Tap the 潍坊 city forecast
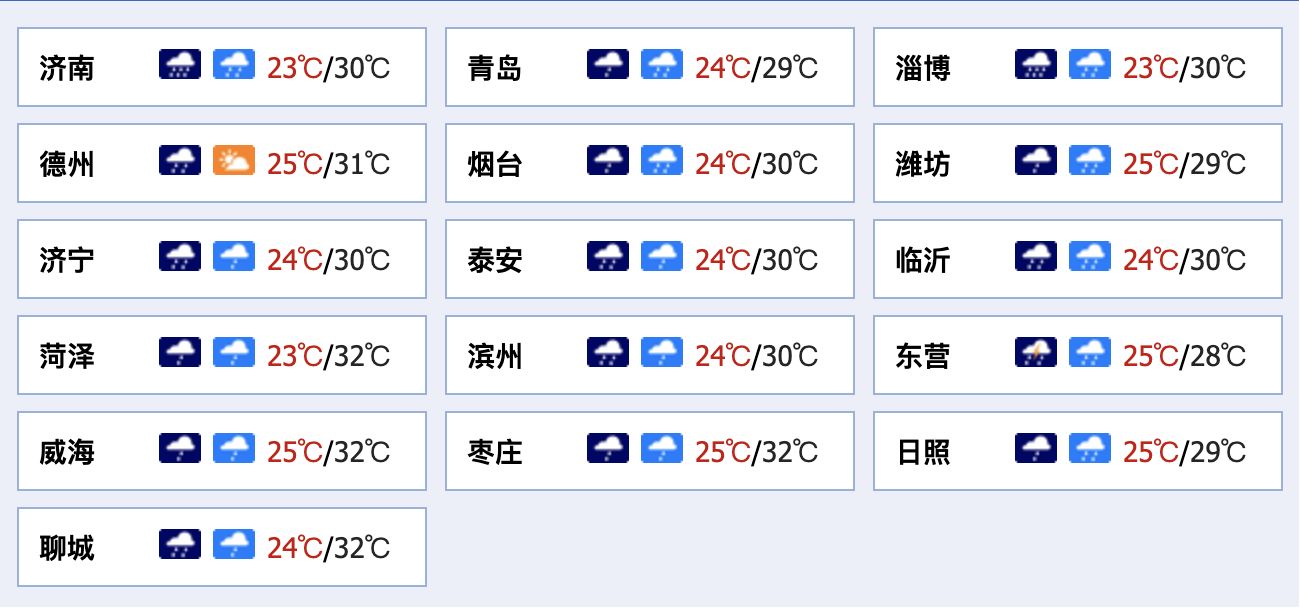Viewport: 1300px width, 610px height. click(x=1078, y=163)
